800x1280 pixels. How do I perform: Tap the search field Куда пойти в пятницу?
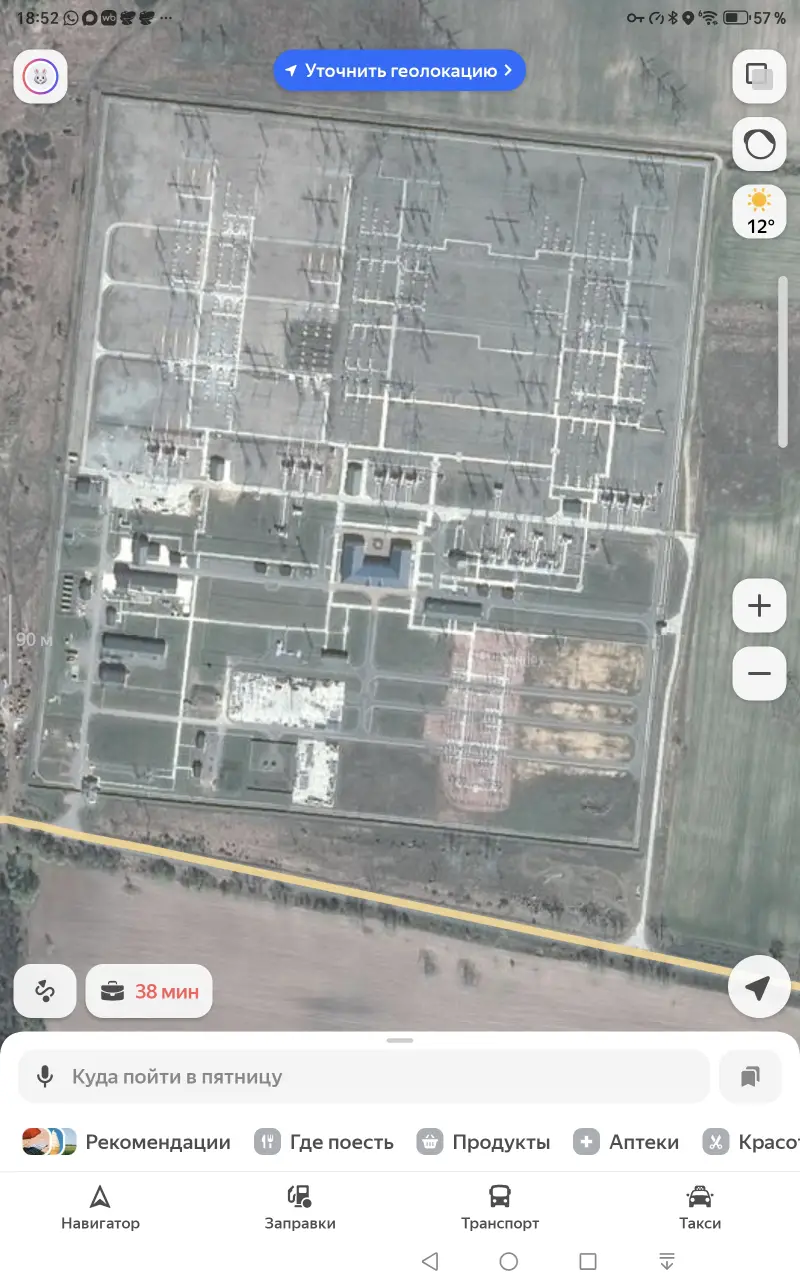point(380,1077)
